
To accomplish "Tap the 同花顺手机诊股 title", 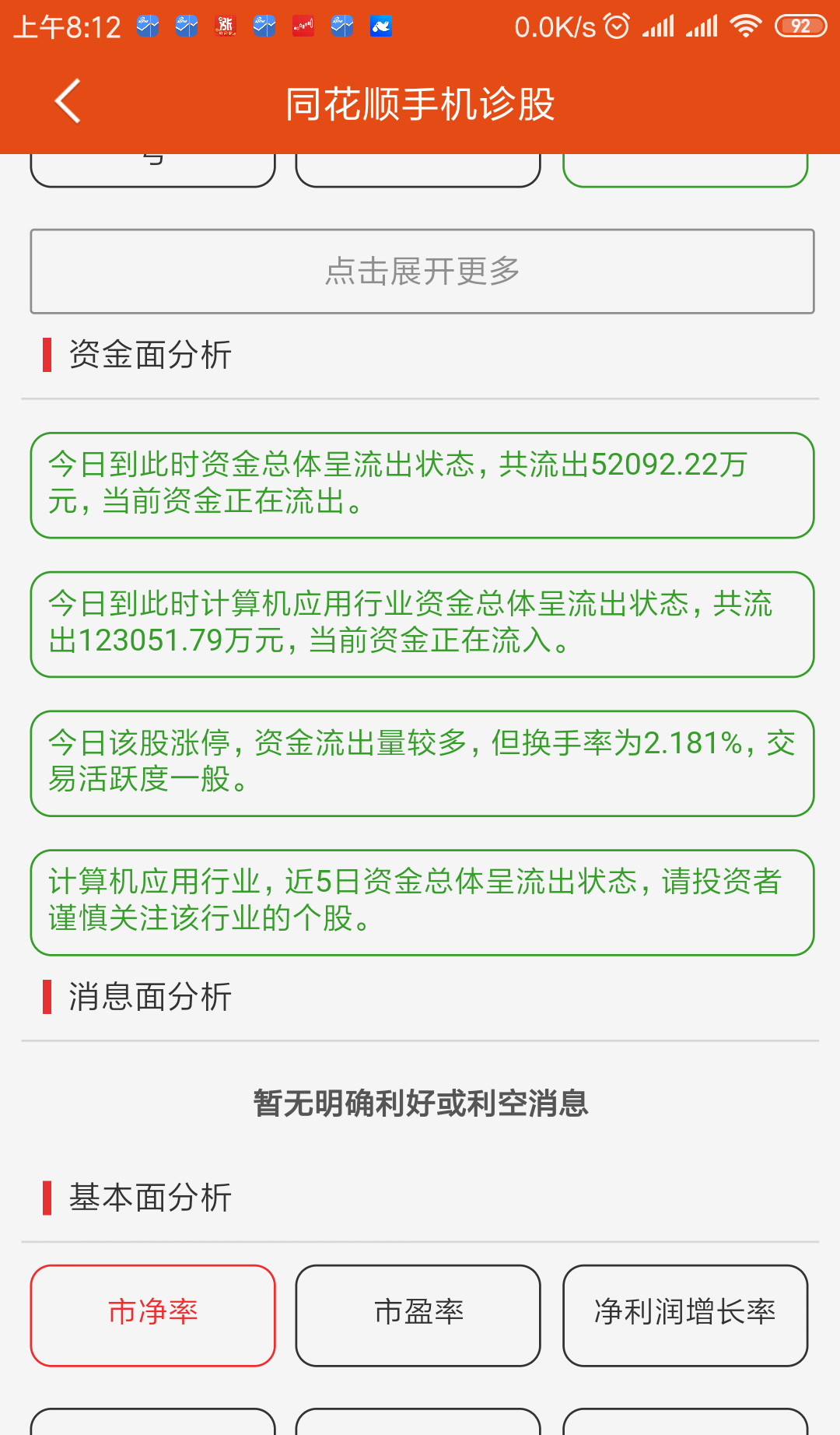I will [x=420, y=101].
